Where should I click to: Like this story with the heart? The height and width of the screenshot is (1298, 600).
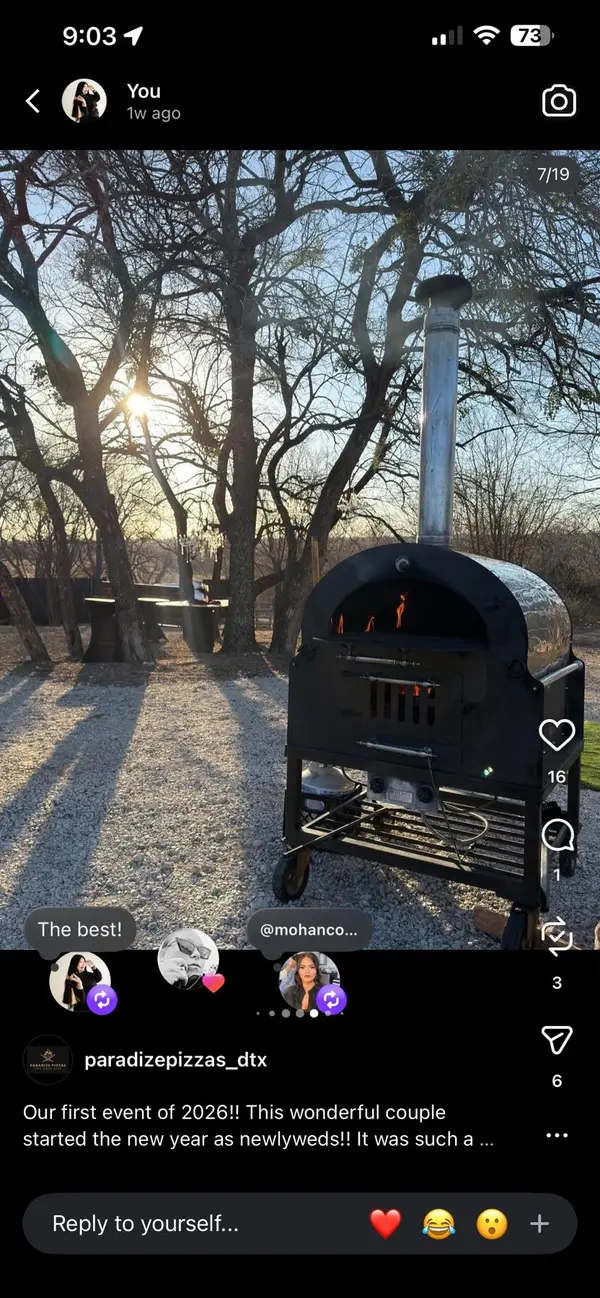(x=557, y=736)
